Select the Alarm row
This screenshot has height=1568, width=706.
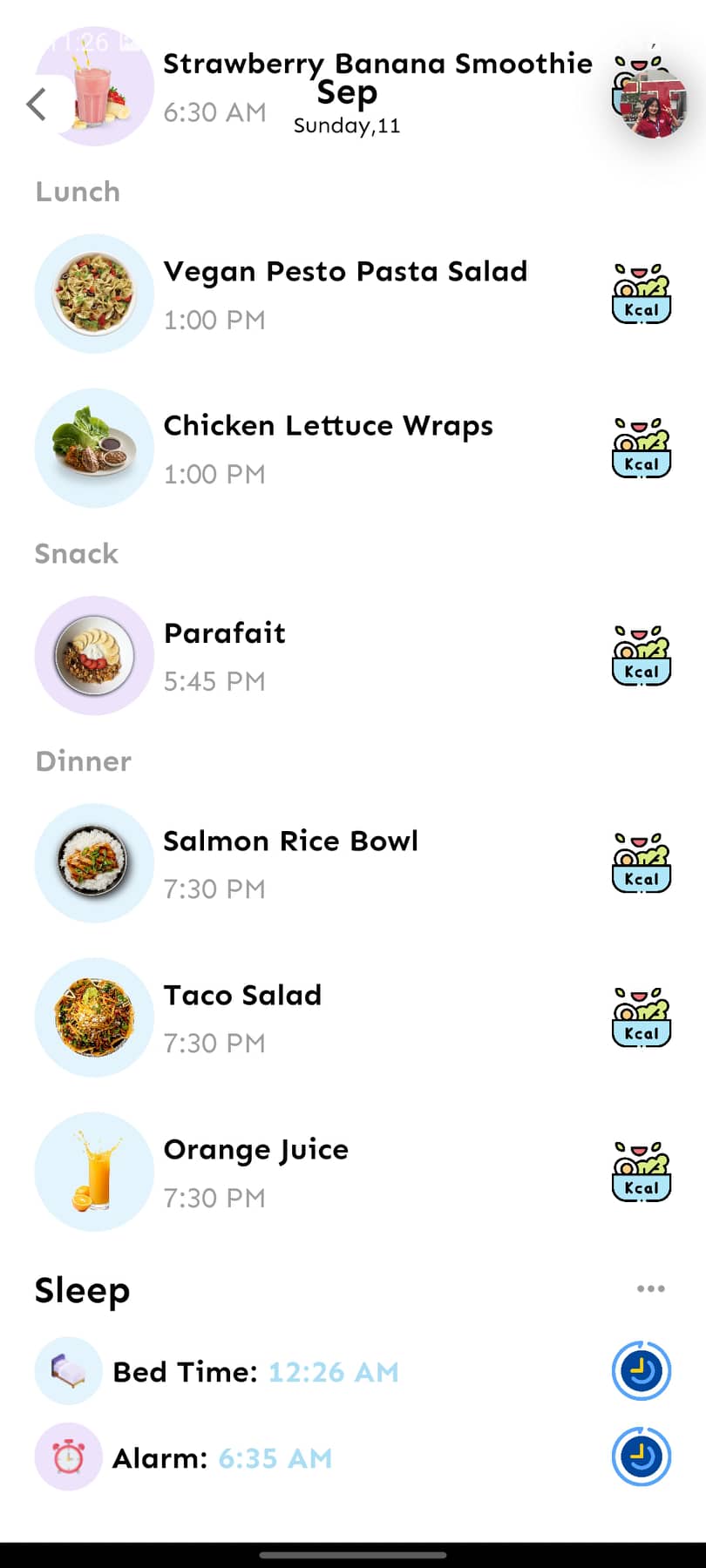point(222,1458)
